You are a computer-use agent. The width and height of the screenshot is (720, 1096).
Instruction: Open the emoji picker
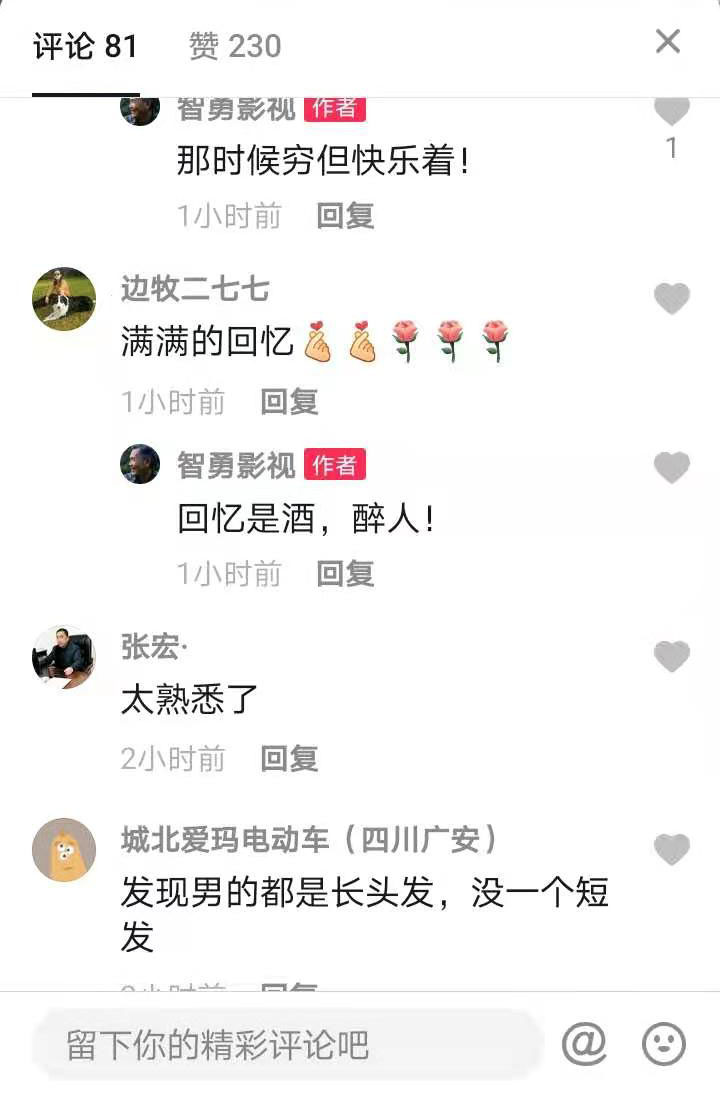tap(663, 1045)
